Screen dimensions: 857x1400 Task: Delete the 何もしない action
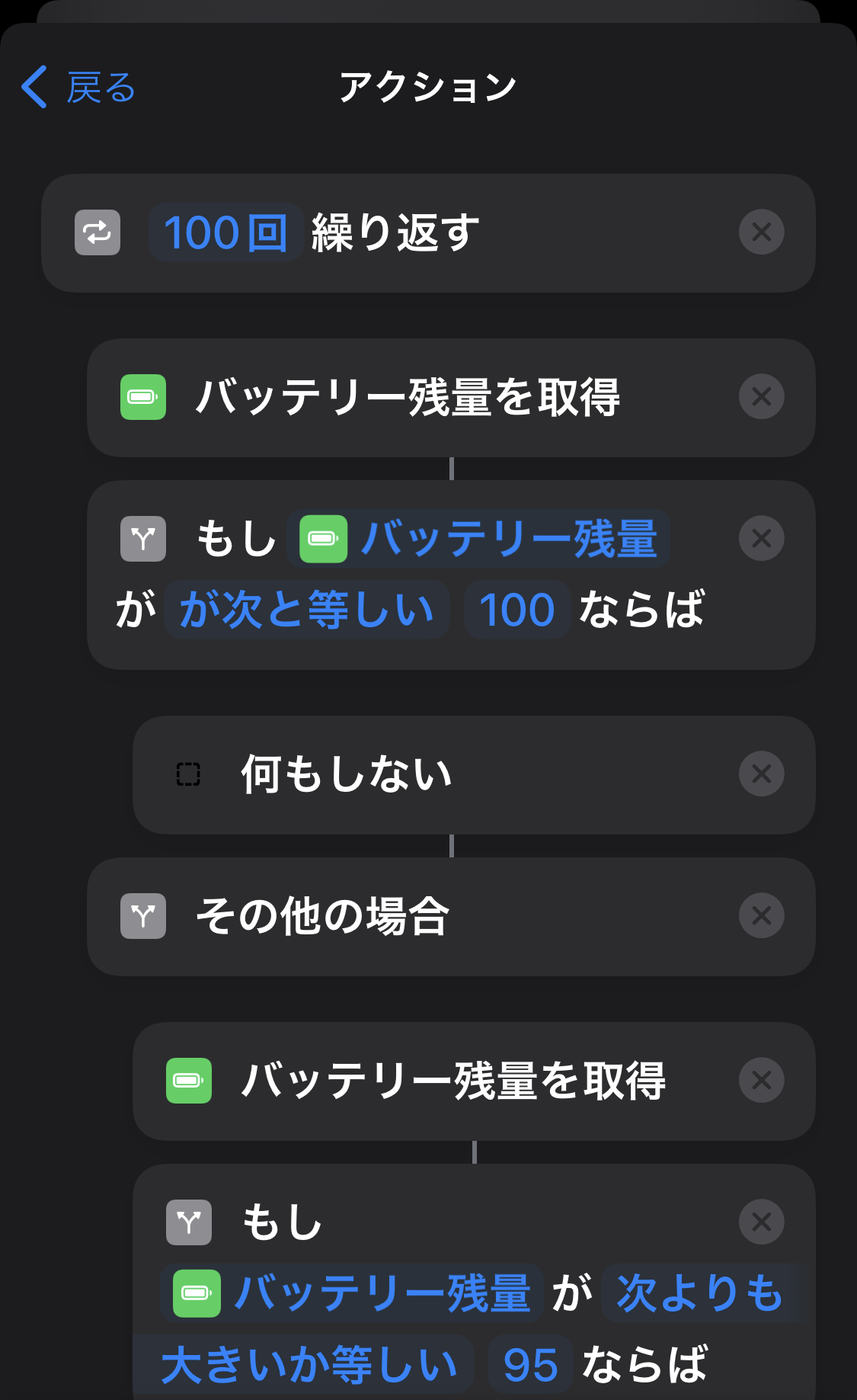pos(761,774)
